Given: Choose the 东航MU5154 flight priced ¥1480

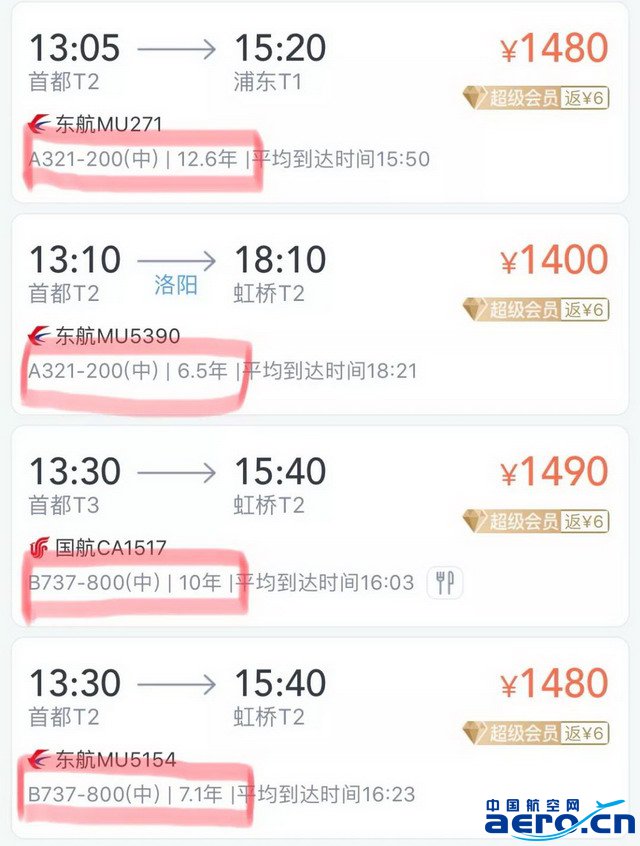Looking at the screenshot, I should (x=320, y=736).
